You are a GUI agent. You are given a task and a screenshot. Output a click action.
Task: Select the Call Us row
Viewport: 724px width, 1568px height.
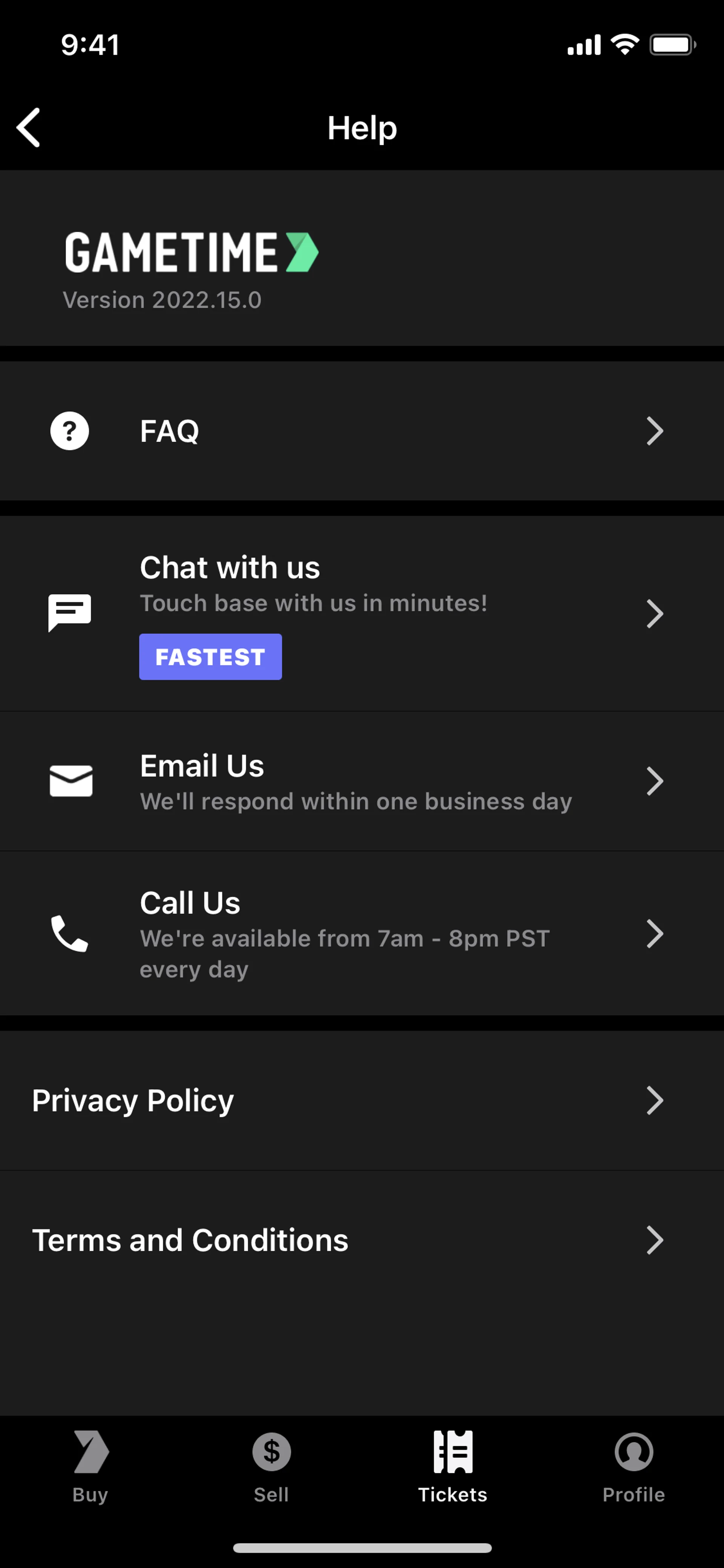[x=361, y=933]
